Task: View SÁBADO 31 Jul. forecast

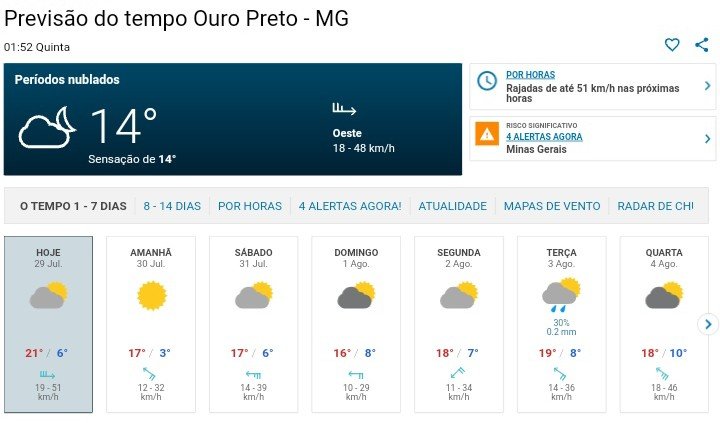Action: (254, 324)
